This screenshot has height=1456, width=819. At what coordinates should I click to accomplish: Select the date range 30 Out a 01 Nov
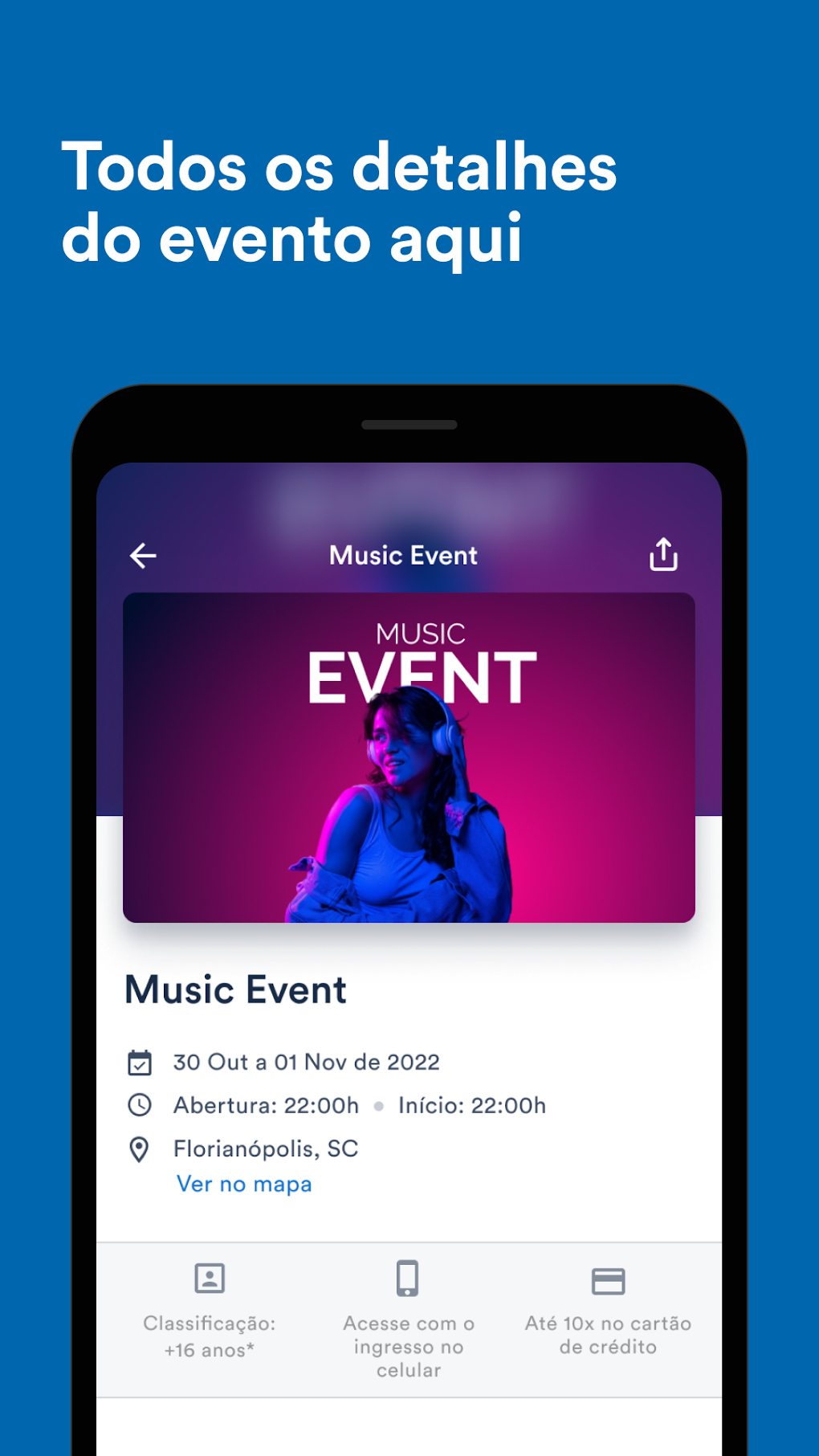tap(306, 1062)
